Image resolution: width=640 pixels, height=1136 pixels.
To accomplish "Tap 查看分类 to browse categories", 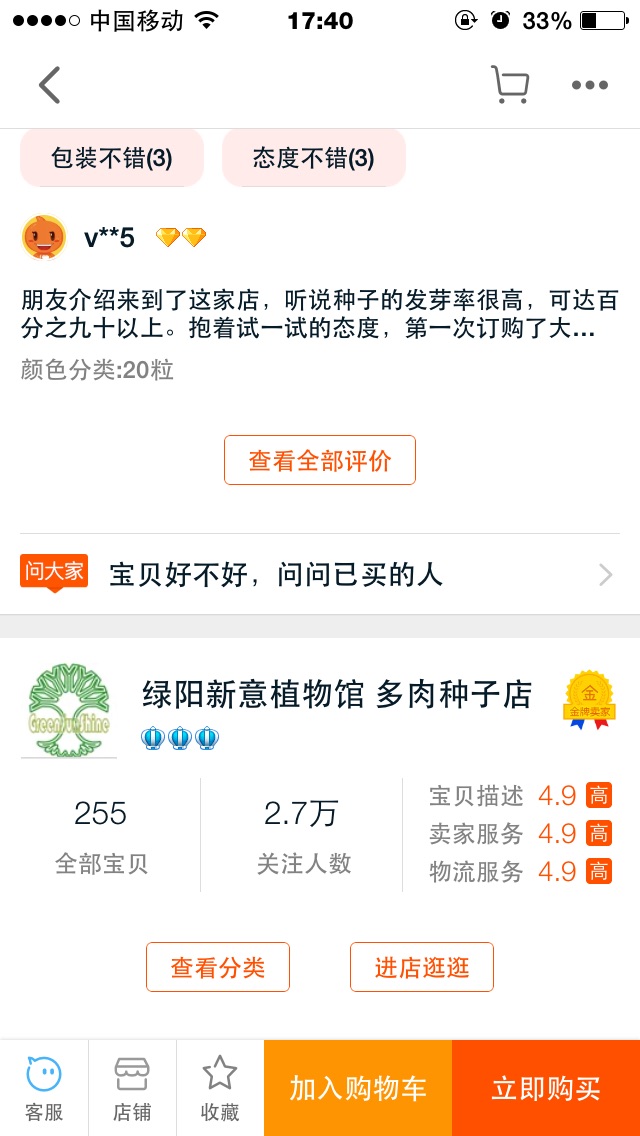I will [x=218, y=967].
